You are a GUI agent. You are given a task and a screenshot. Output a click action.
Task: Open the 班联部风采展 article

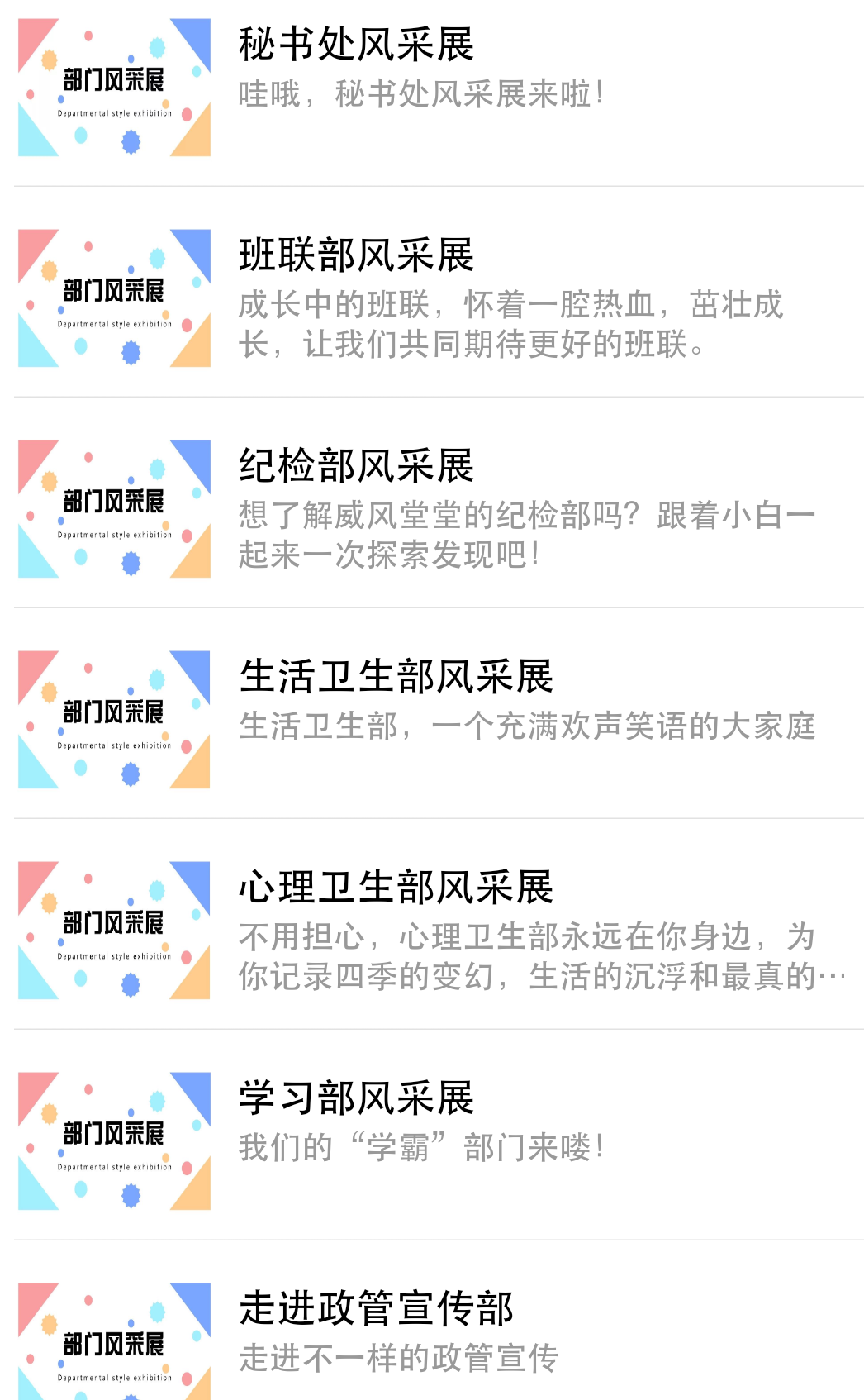(356, 256)
